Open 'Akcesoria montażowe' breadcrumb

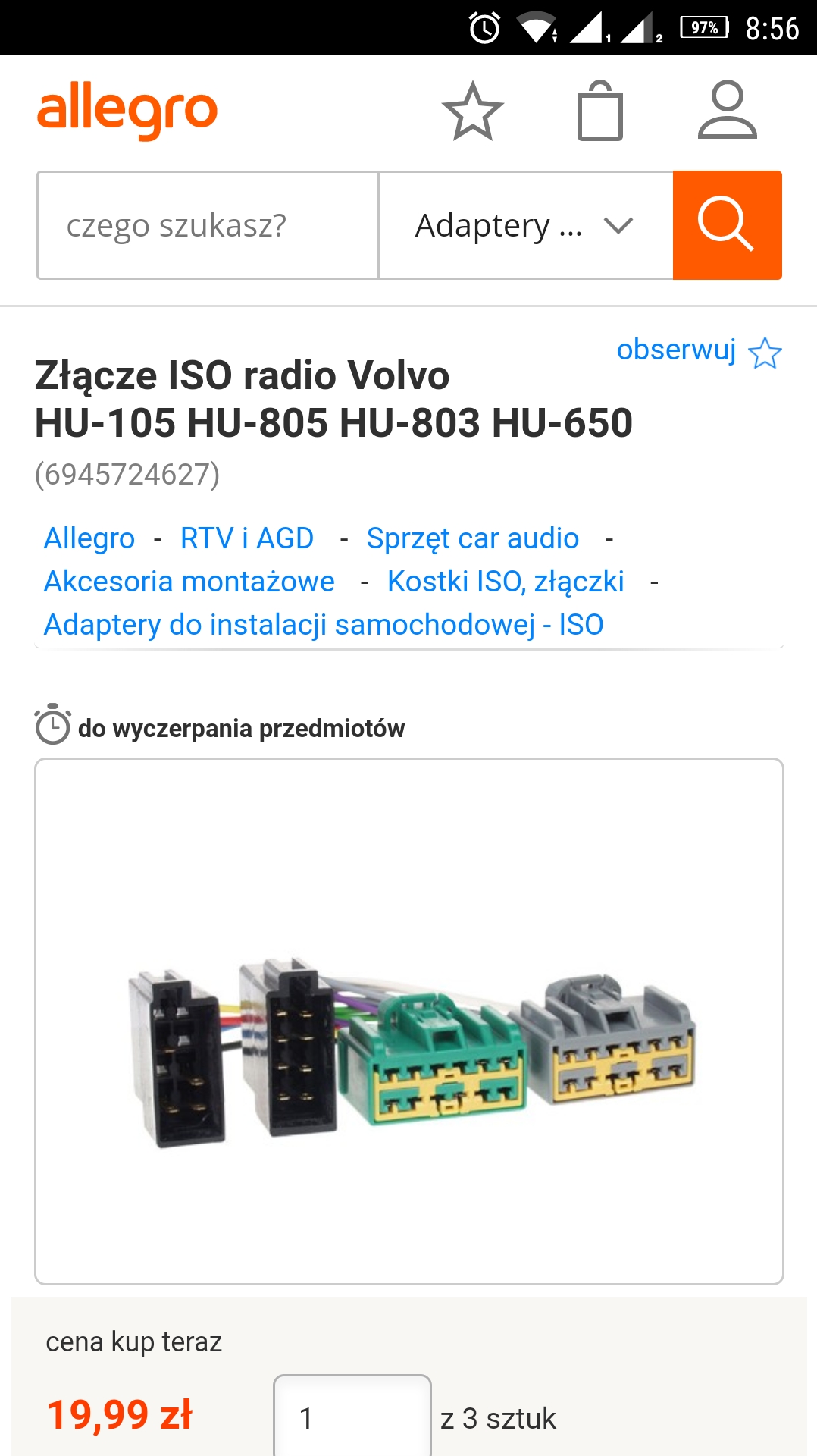tap(189, 582)
